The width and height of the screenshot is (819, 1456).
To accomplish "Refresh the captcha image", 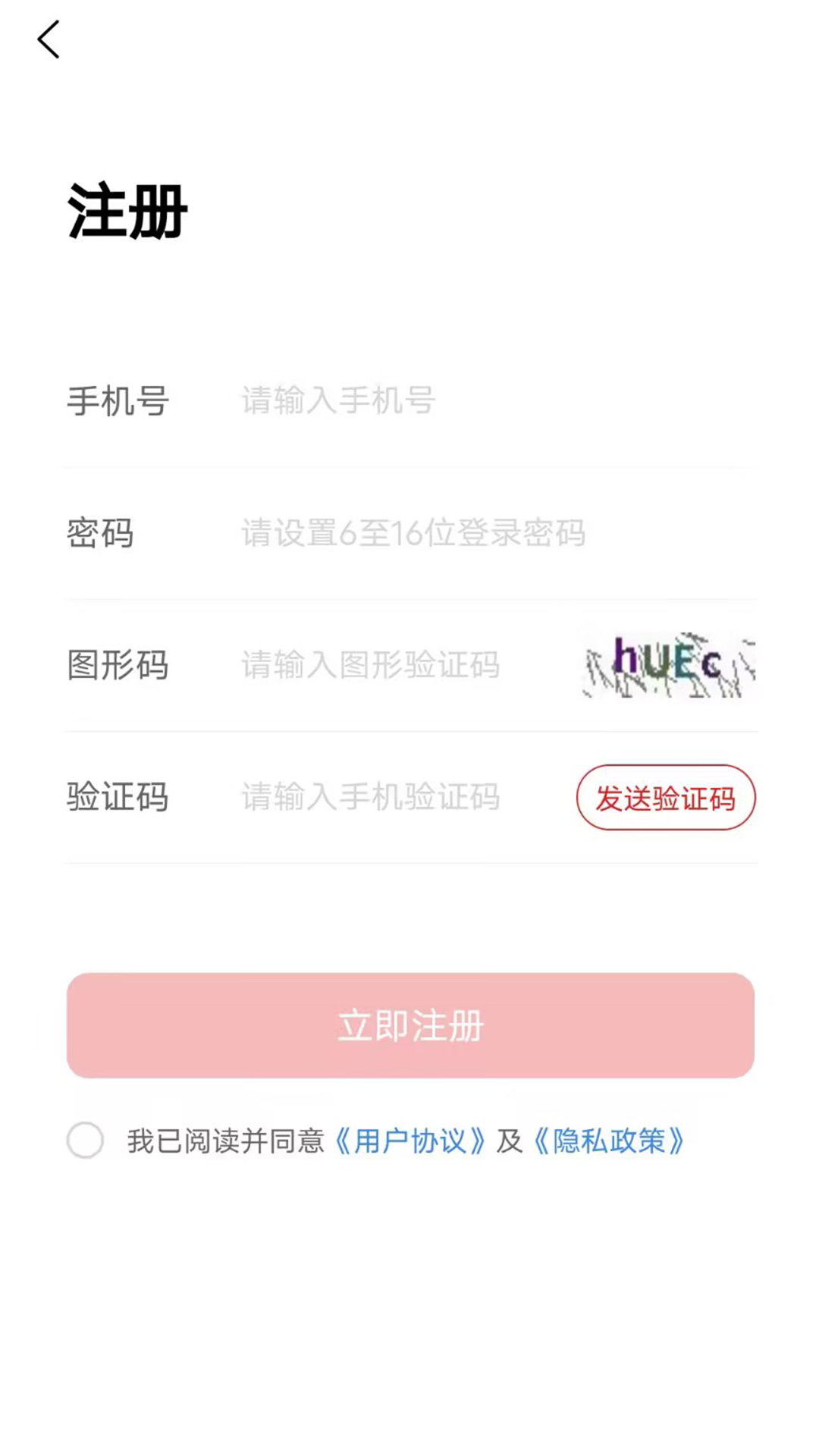I will pos(668,665).
